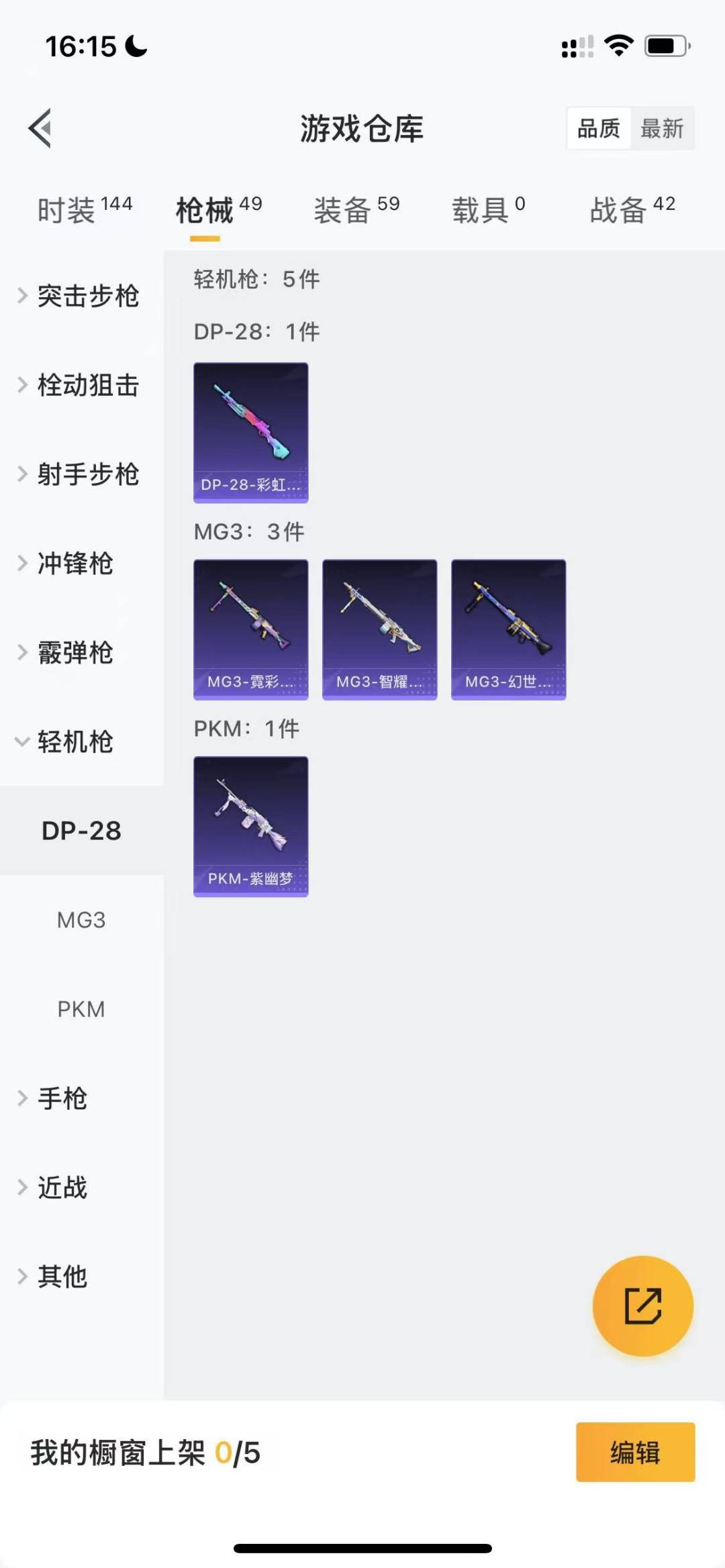725x1568 pixels.
Task: Open the PKM-紫幽梦 skin tile
Action: (251, 827)
